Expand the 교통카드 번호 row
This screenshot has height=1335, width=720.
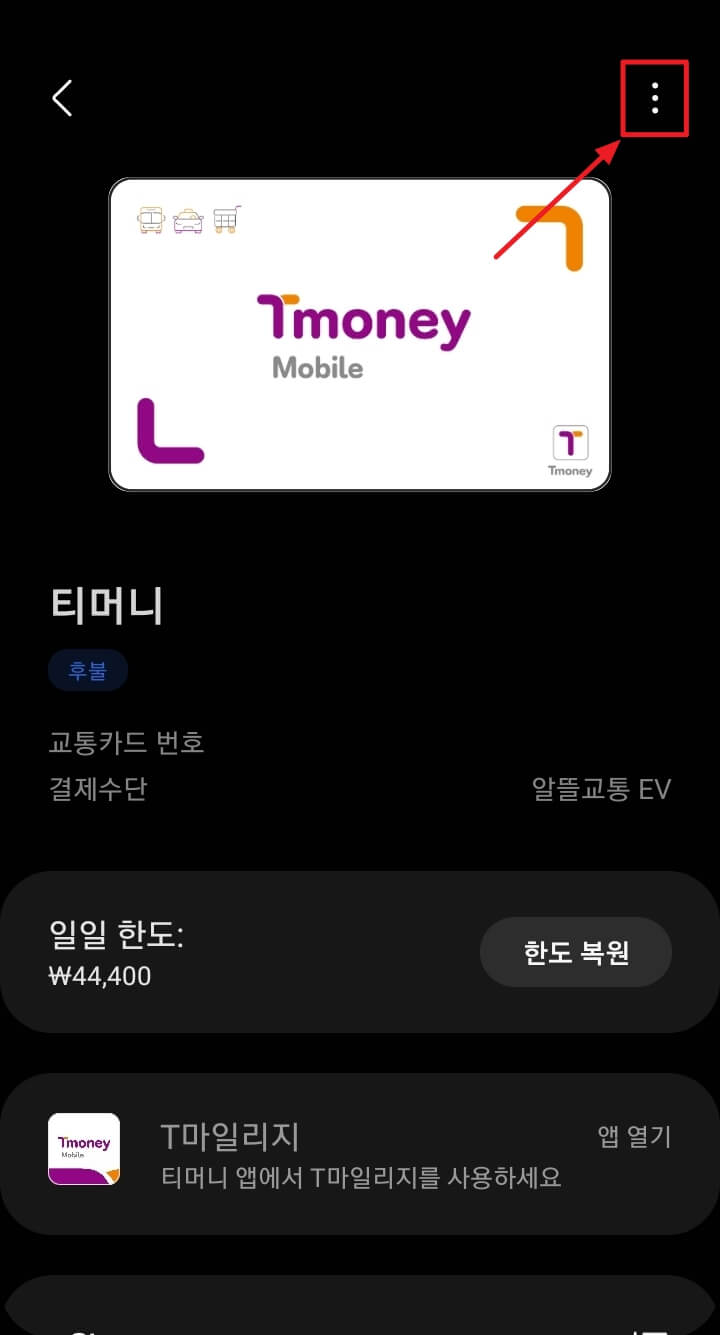pos(126,742)
